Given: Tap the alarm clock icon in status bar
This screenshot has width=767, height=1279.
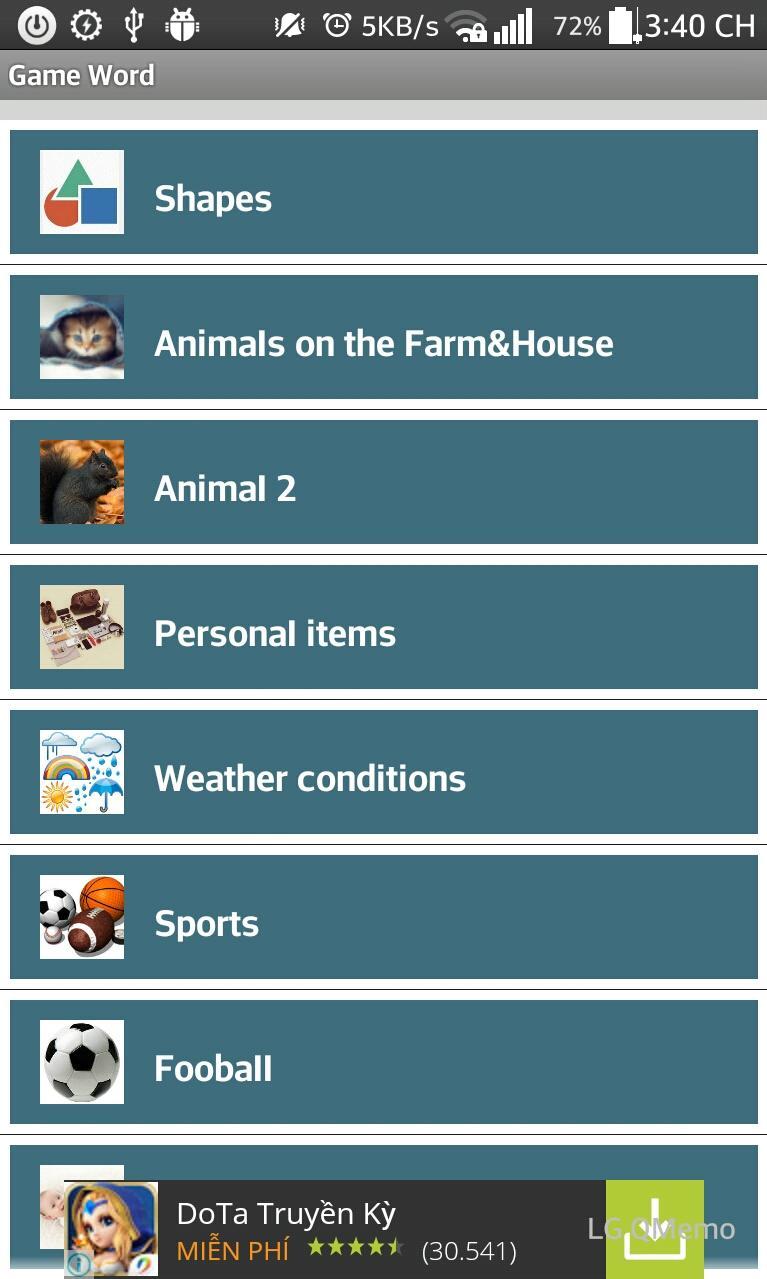Looking at the screenshot, I should pos(335,24).
